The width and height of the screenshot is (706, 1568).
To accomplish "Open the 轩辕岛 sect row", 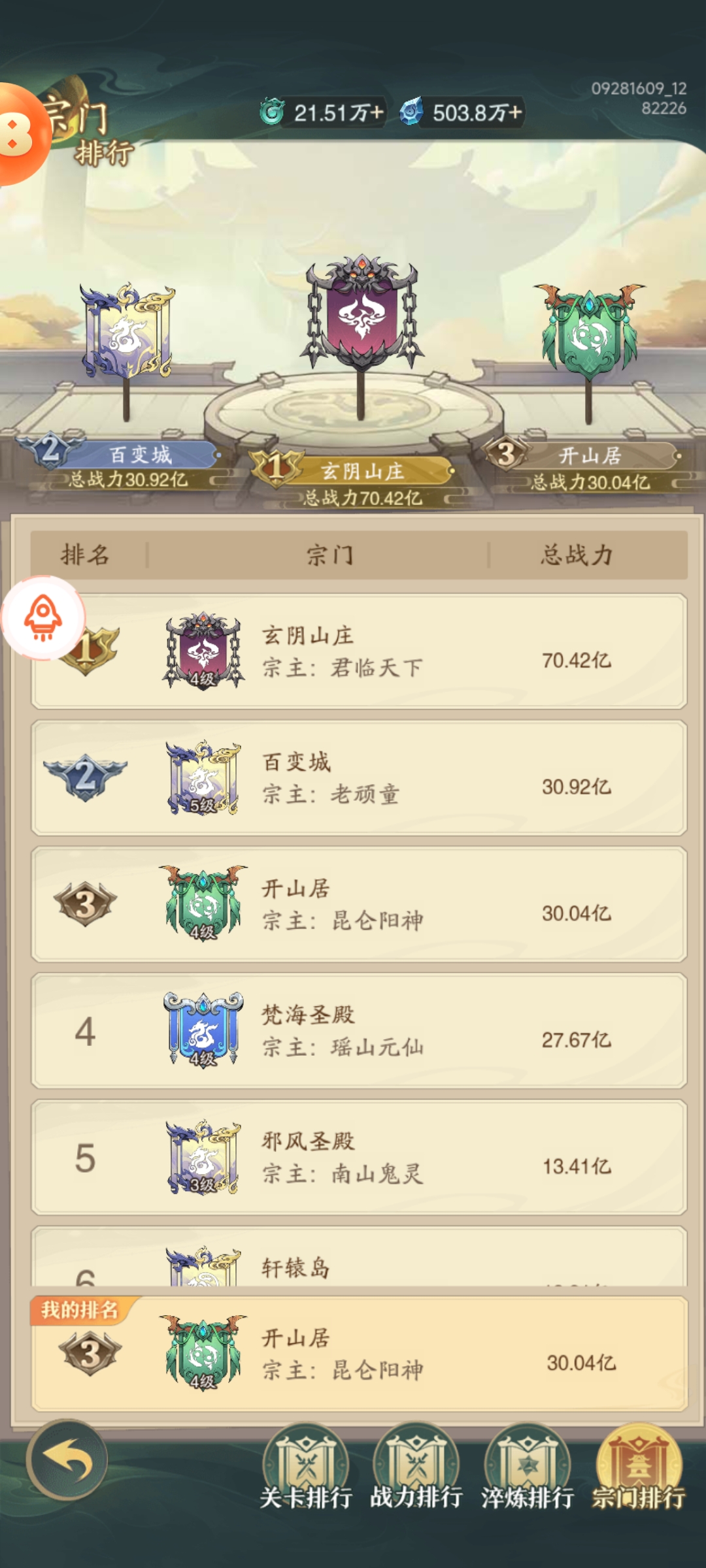I will point(360,1261).
